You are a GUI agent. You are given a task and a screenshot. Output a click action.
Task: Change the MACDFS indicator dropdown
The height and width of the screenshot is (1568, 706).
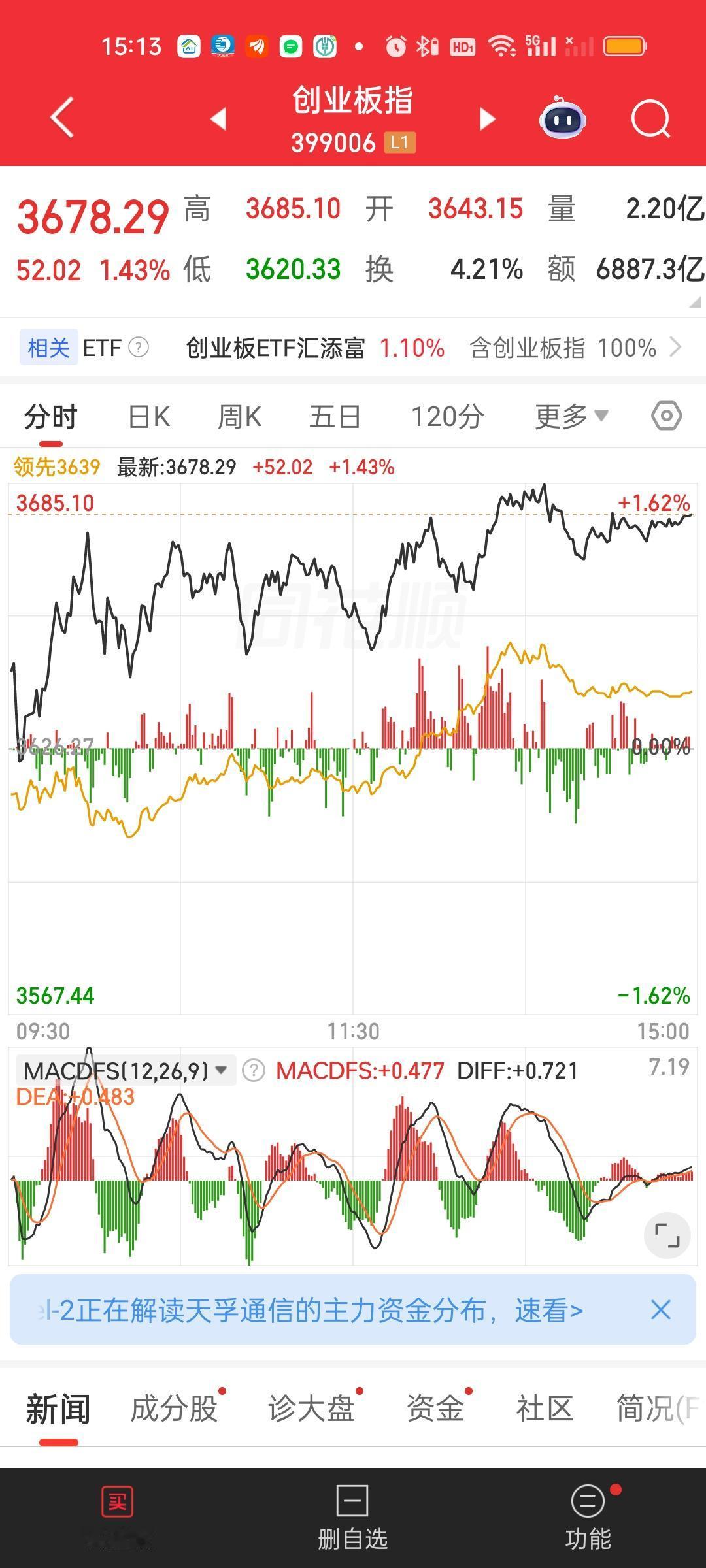[221, 1070]
